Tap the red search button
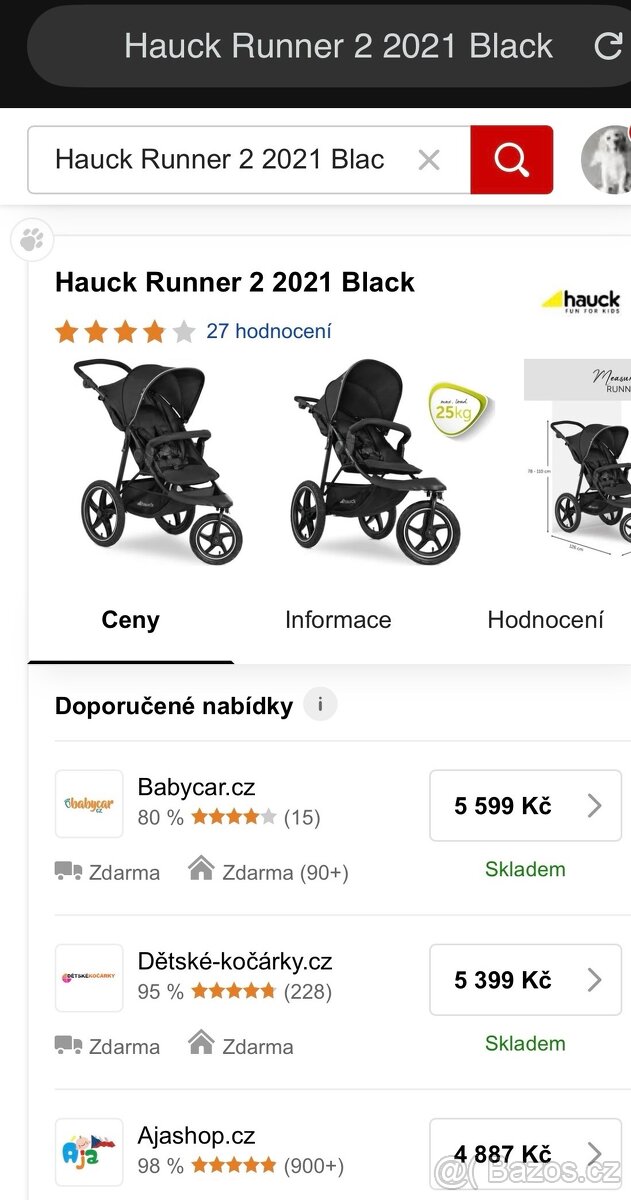Viewport: 631px width, 1200px height. pyautogui.click(x=511, y=160)
